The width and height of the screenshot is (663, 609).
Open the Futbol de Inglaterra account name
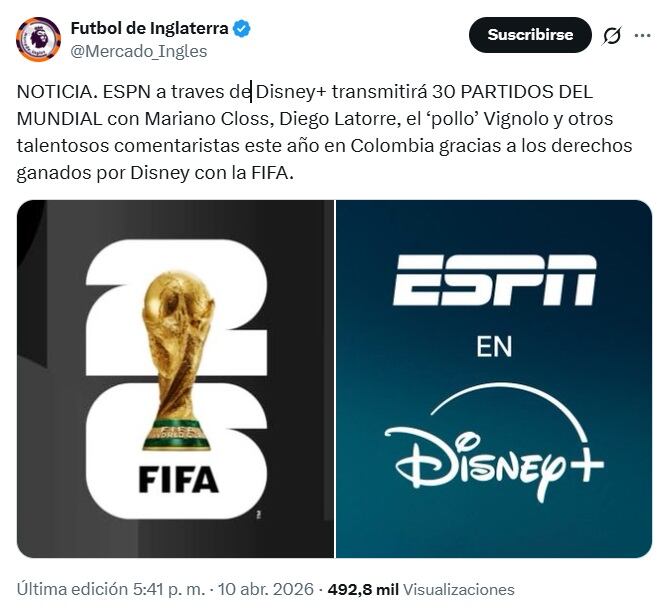pos(148,28)
